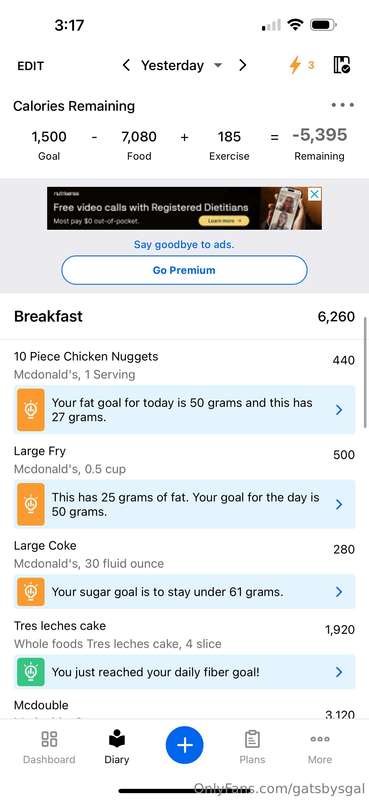
Task: Tap the blue plus add button
Action: click(x=184, y=745)
